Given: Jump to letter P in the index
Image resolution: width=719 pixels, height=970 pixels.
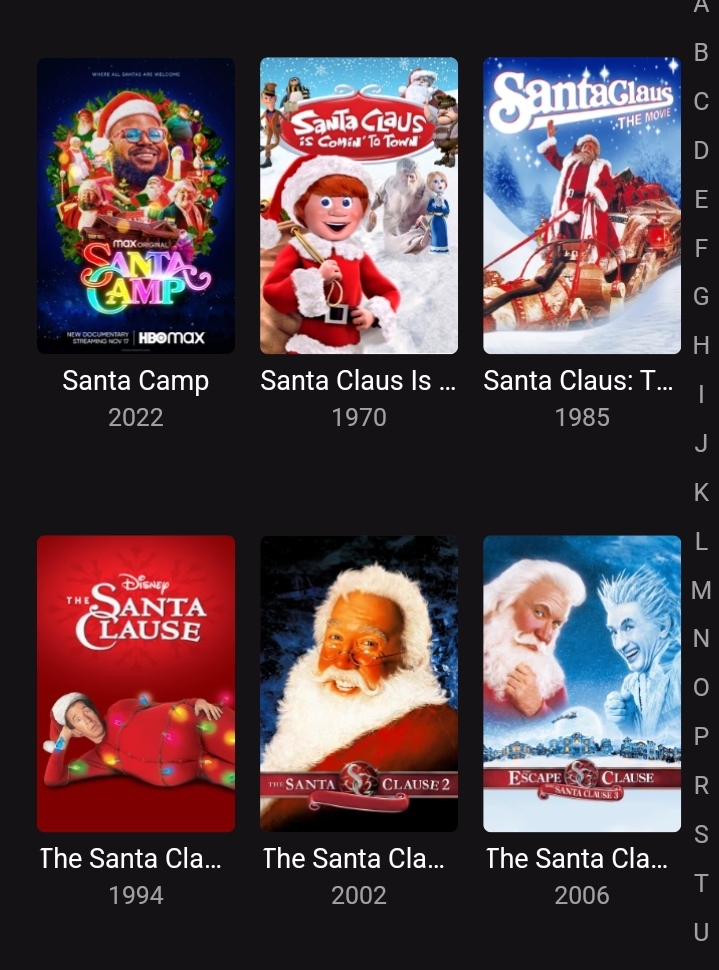Looking at the screenshot, I should pos(701,736).
